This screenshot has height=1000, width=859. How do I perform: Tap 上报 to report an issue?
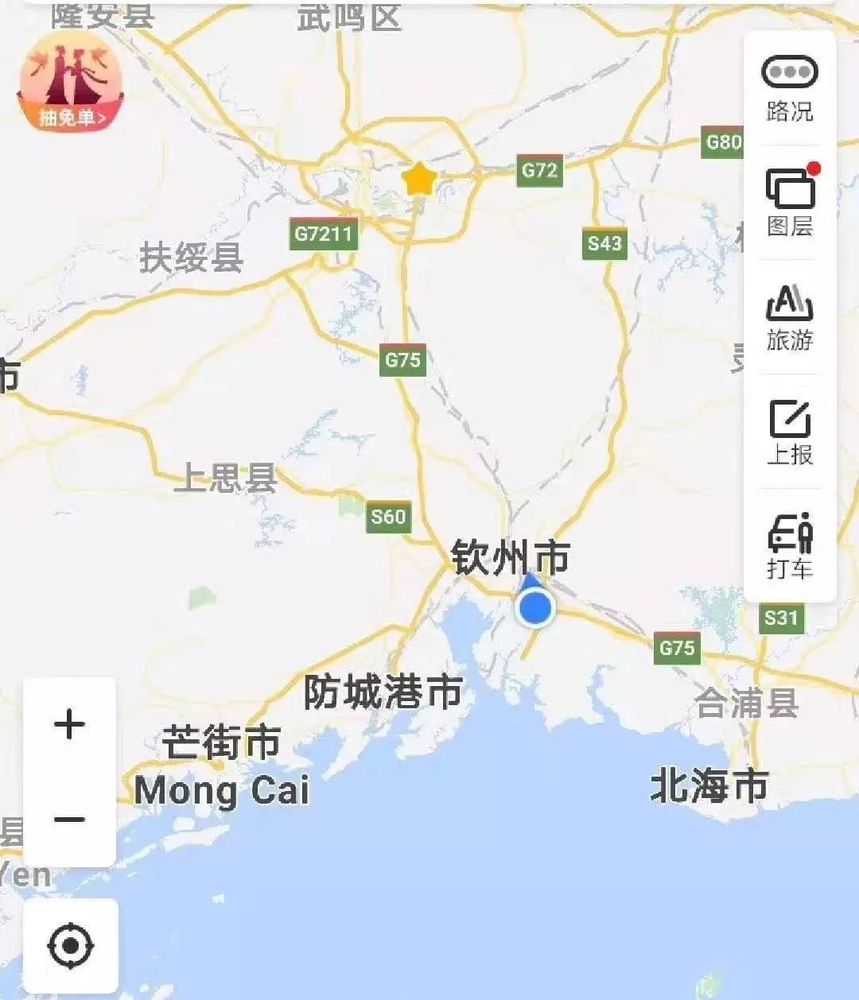click(789, 431)
